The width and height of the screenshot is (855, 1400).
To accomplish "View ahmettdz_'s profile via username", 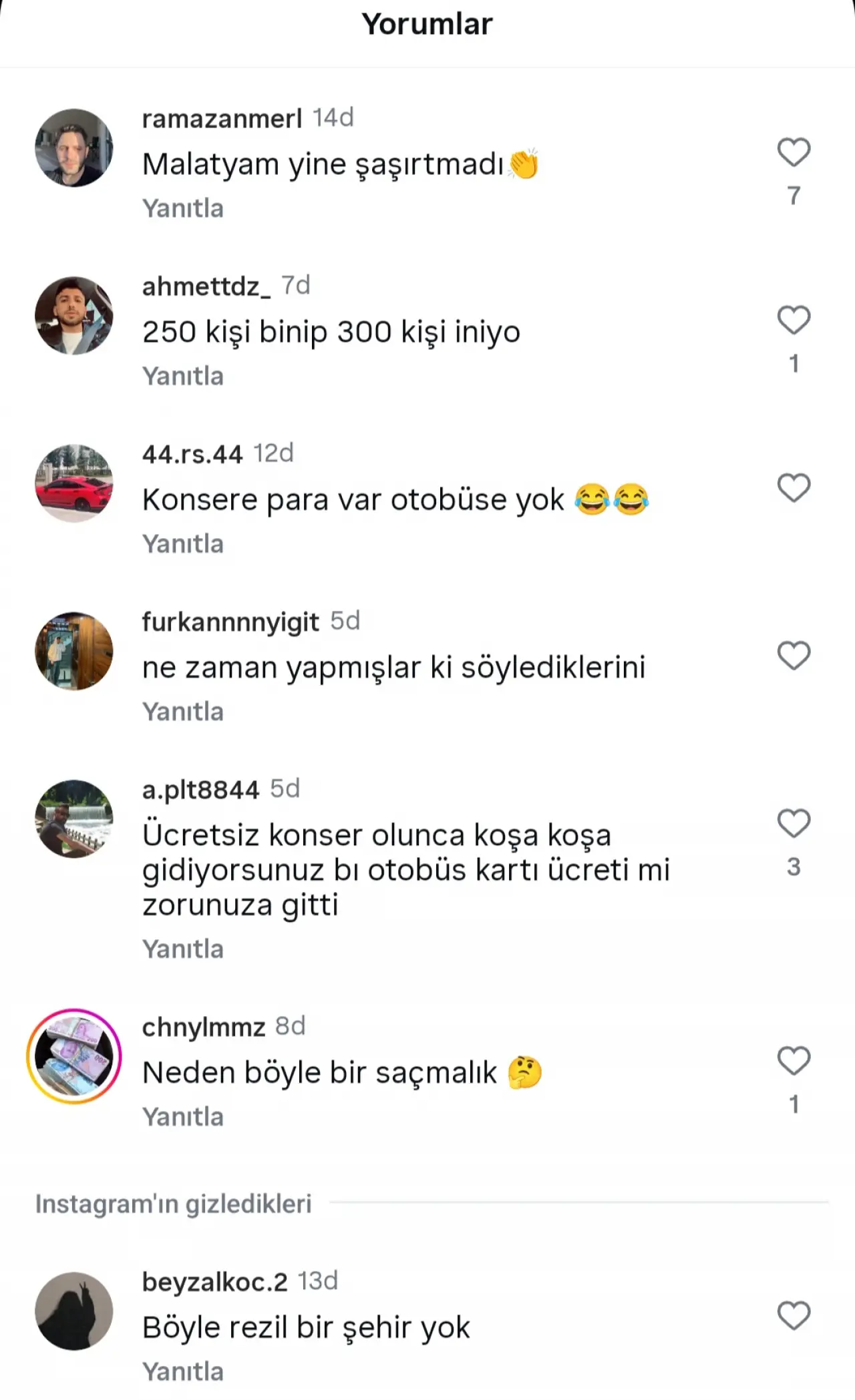I will [206, 286].
